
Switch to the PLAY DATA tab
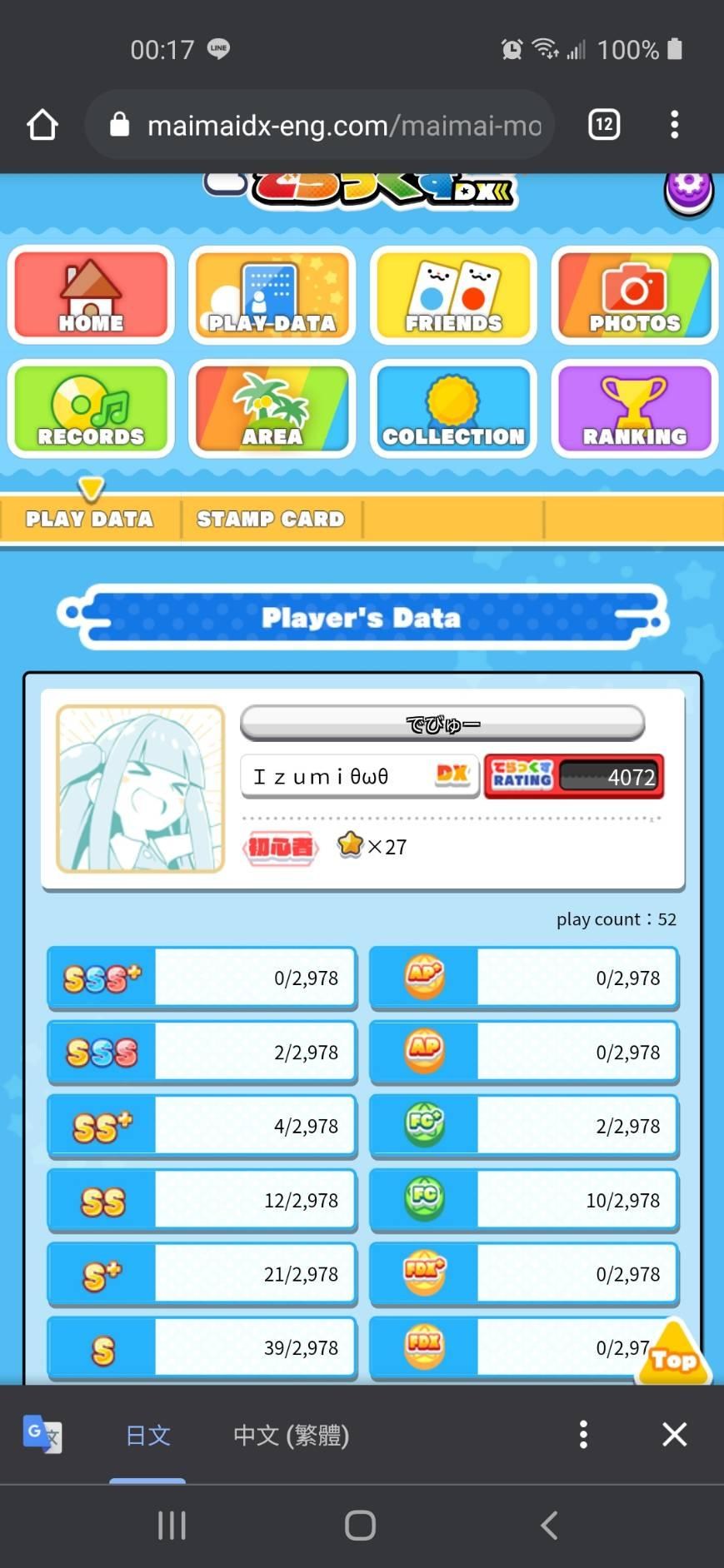(90, 519)
